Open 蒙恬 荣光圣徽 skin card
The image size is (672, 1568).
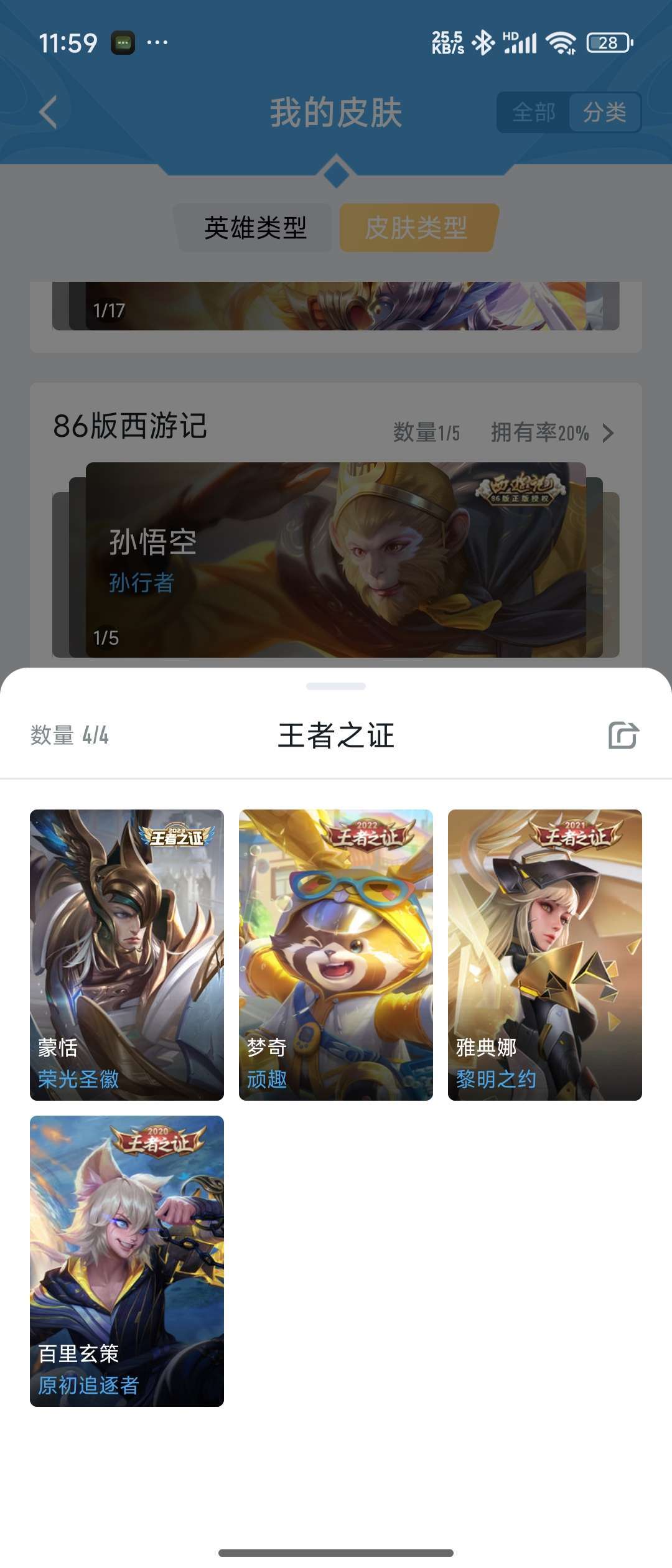127,954
